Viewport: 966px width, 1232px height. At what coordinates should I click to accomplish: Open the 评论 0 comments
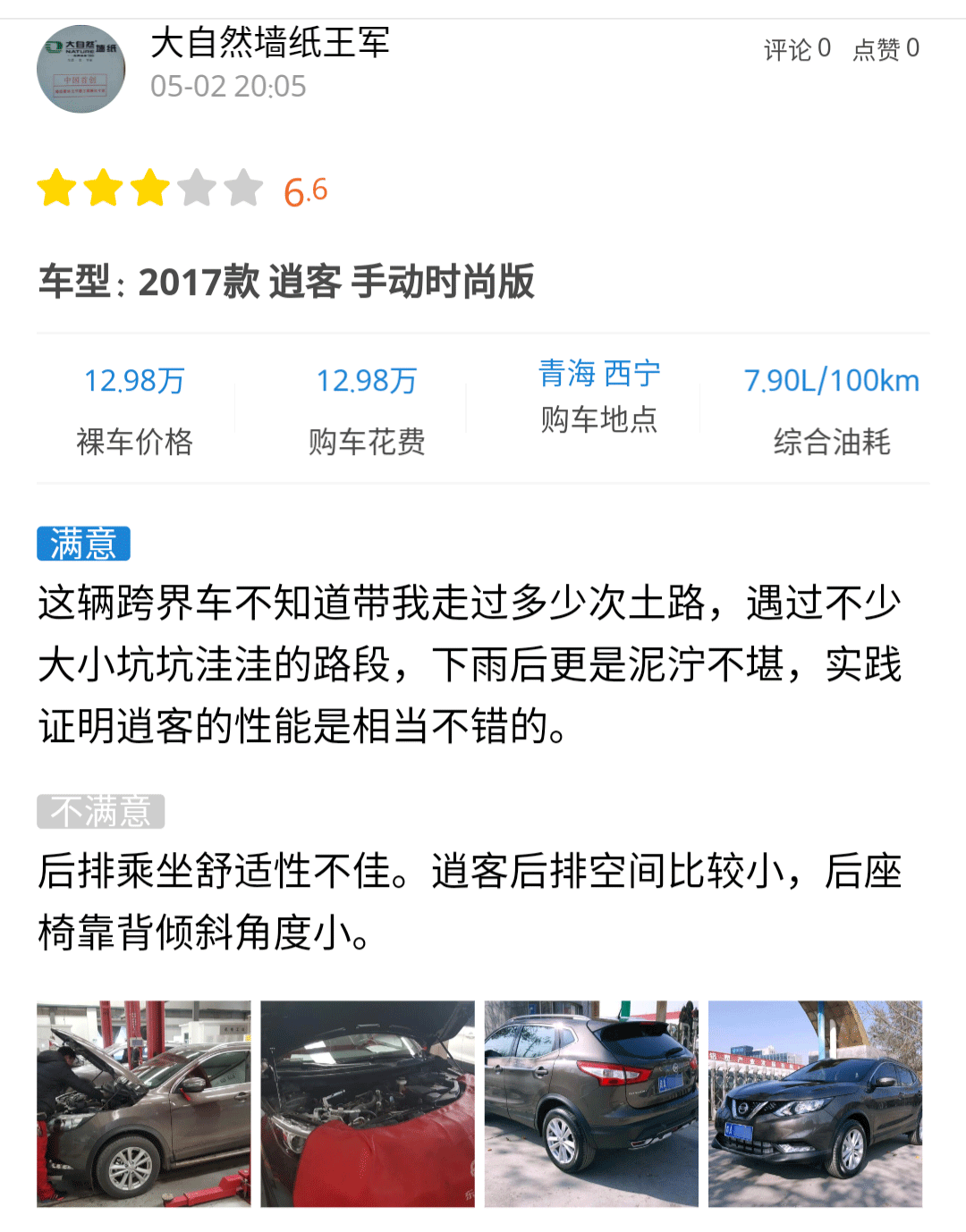(796, 48)
